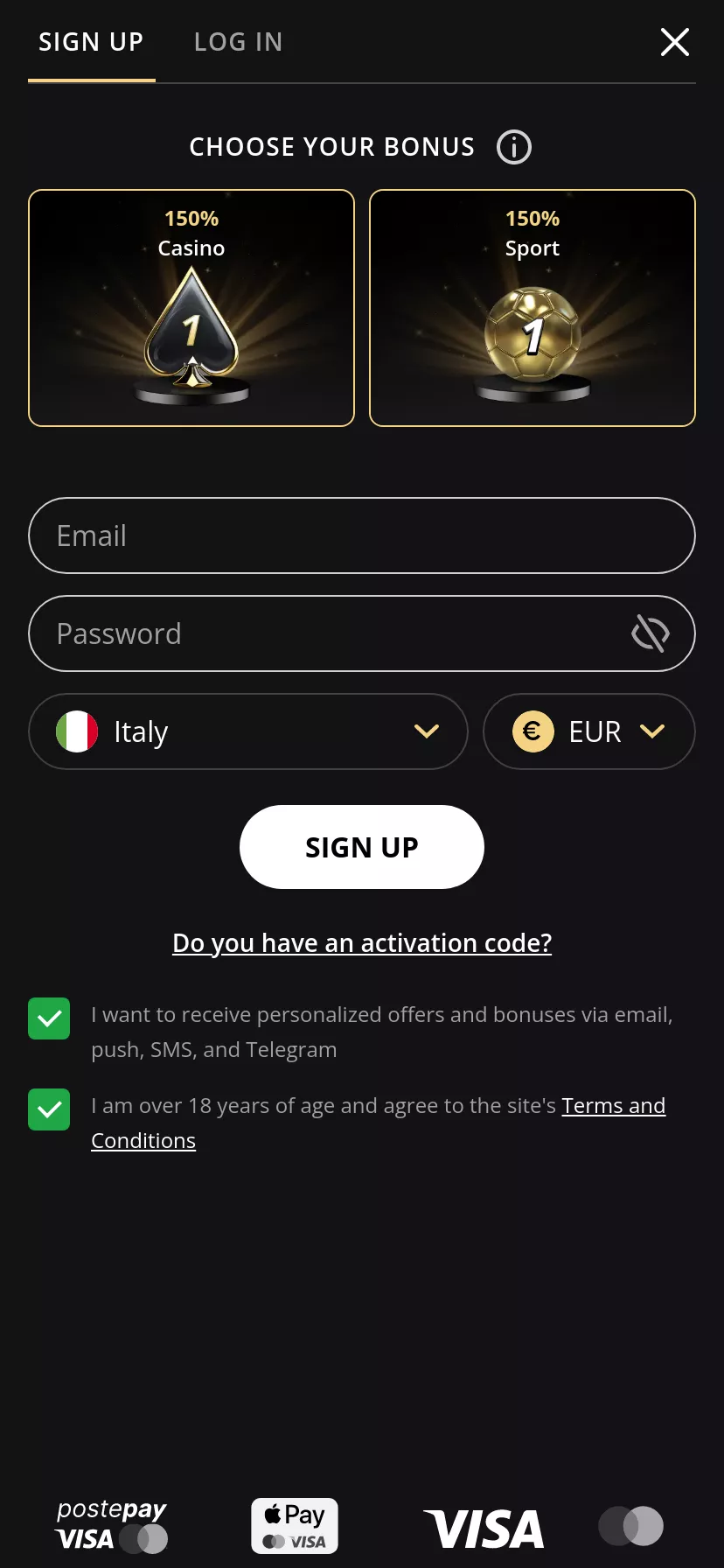Select the 150% Sport golden ball bonus
This screenshot has height=1568, width=724.
pyautogui.click(x=532, y=307)
